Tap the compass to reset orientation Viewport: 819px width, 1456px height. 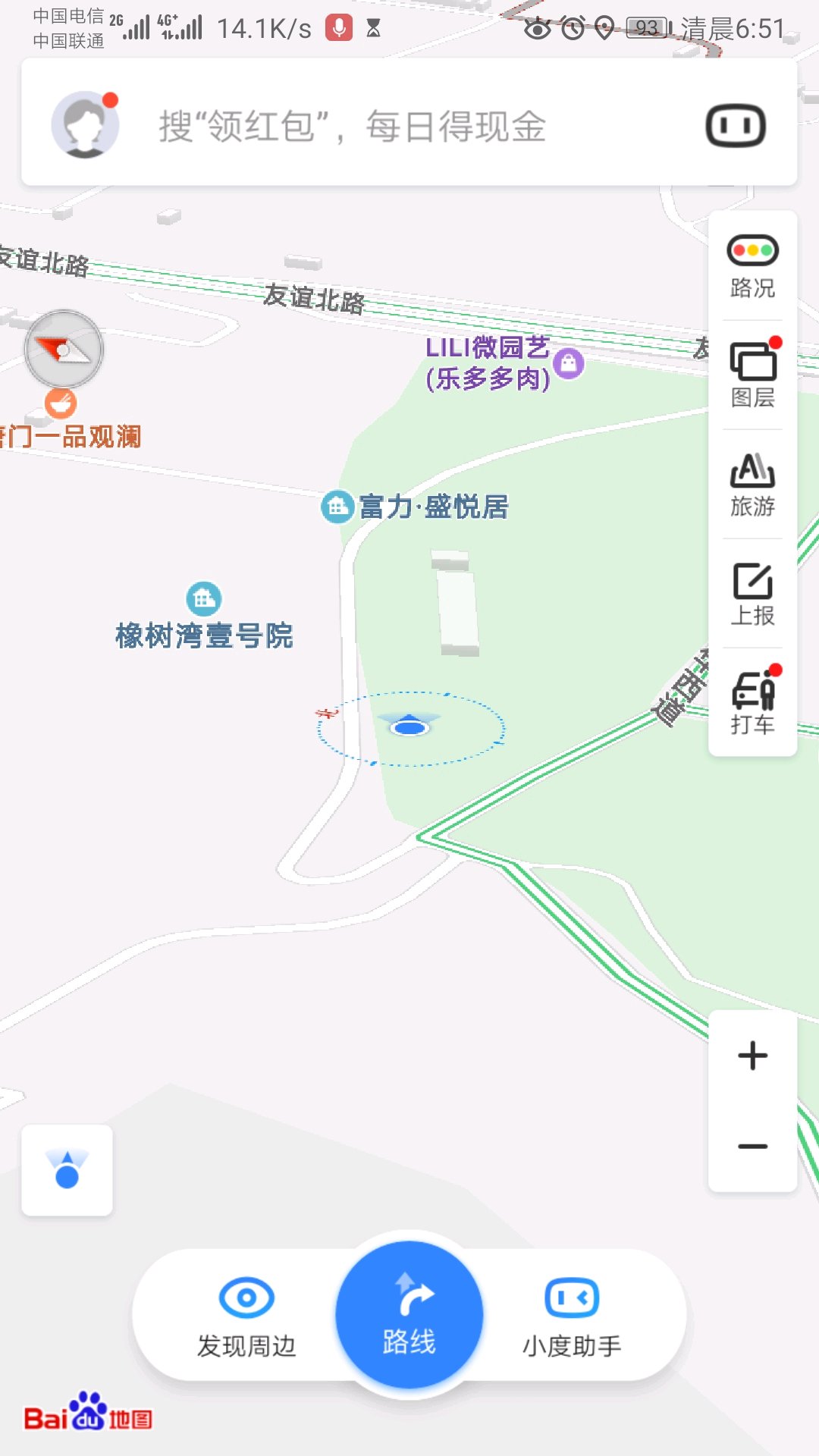tap(64, 350)
